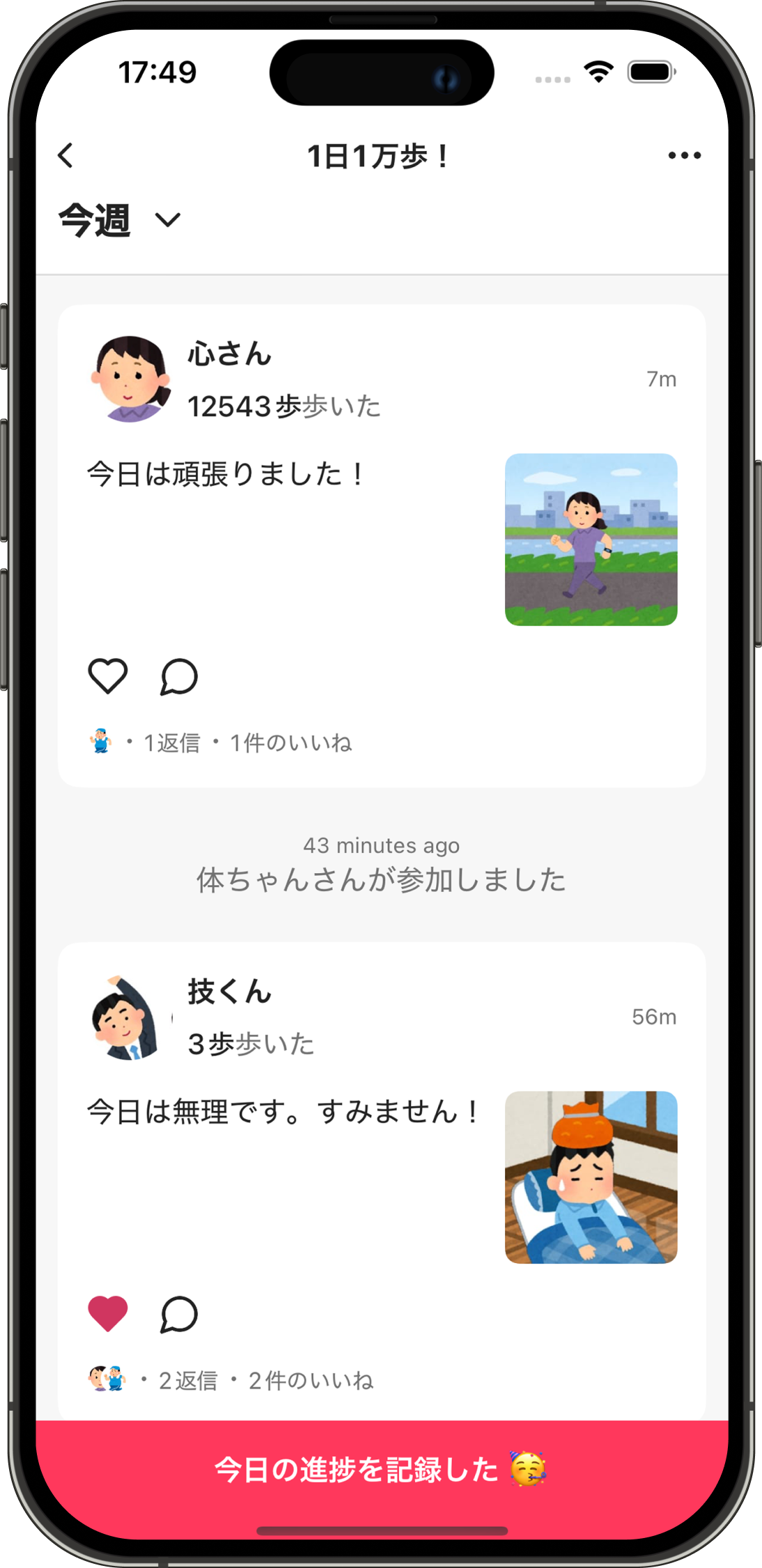View the sick-in-bed image on 技くん's post
The image size is (762, 1568).
591,1178
